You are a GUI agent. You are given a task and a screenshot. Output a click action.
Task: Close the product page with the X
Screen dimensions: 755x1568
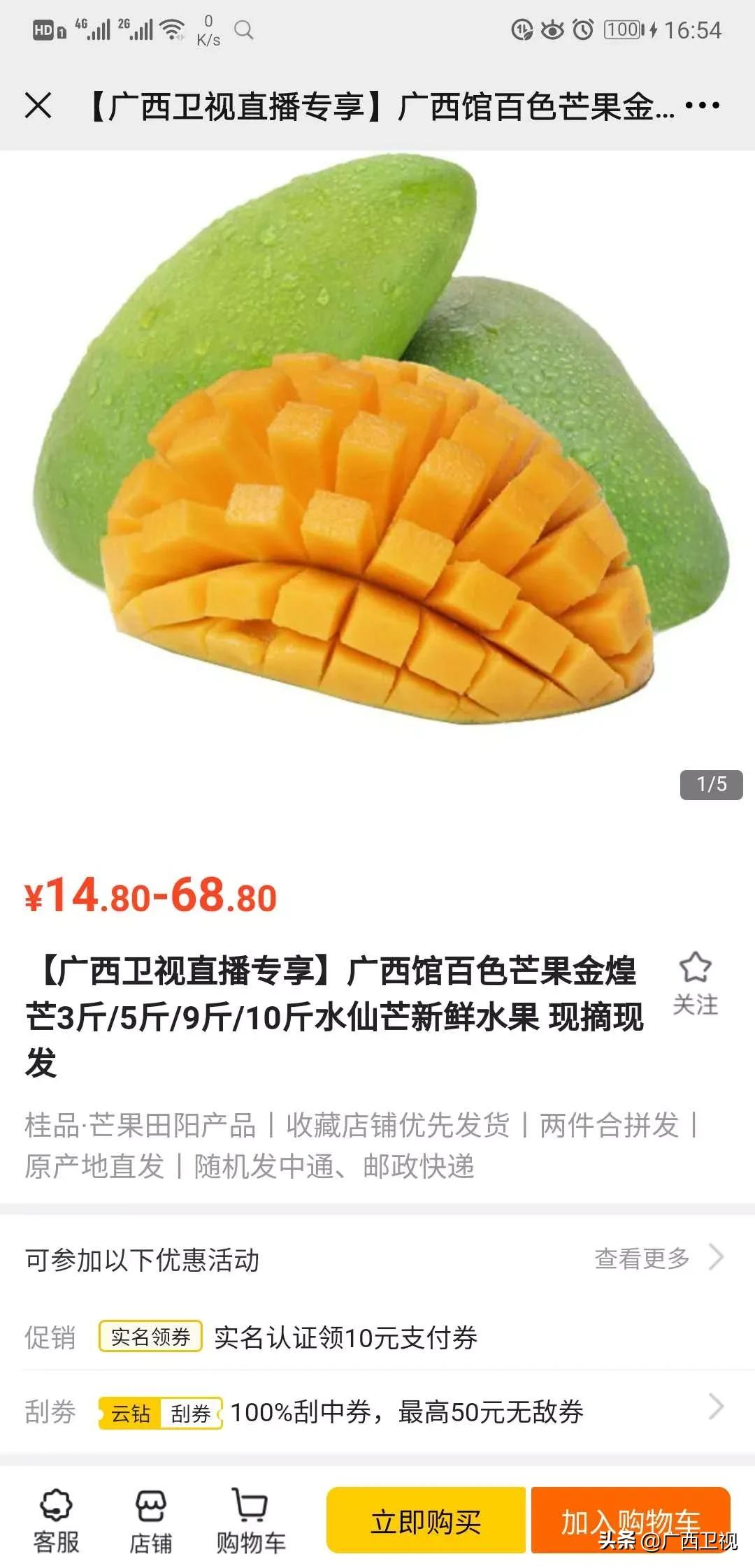[x=38, y=106]
